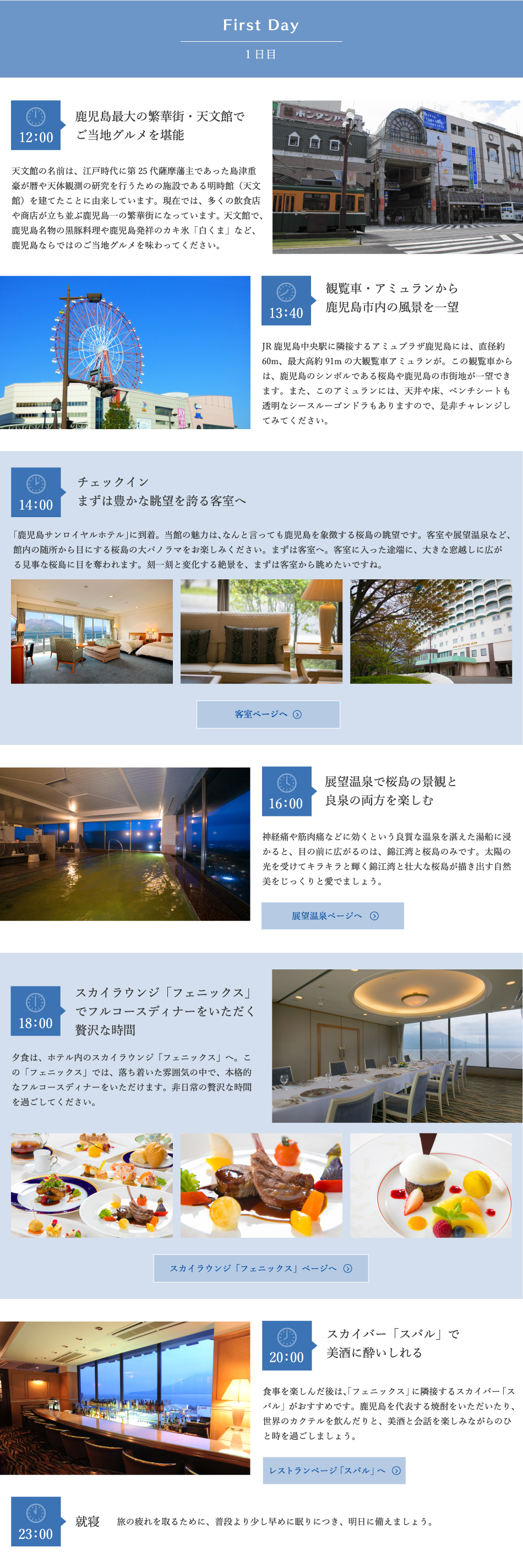
Task: Visit レストランページ「スバル」へ
Action: (334, 1470)
